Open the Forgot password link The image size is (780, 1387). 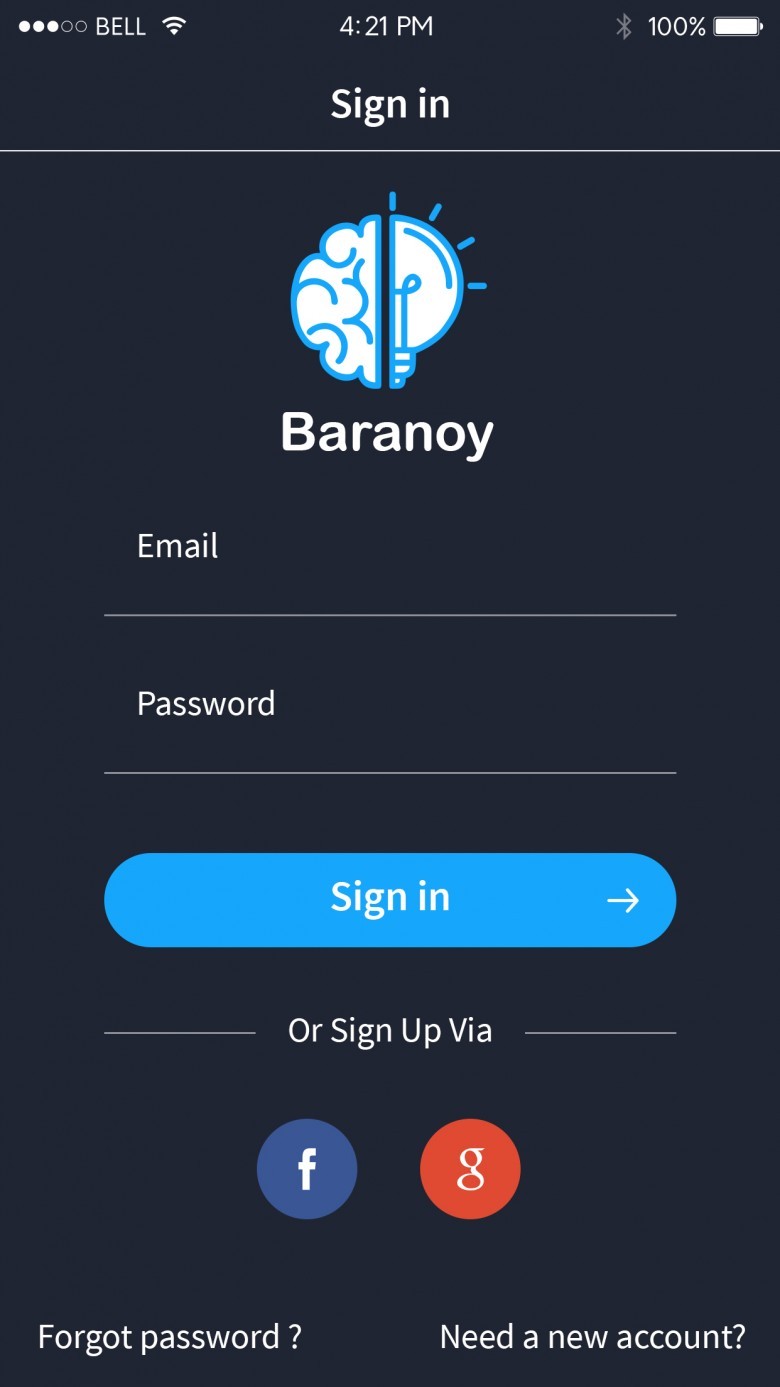(169, 1337)
